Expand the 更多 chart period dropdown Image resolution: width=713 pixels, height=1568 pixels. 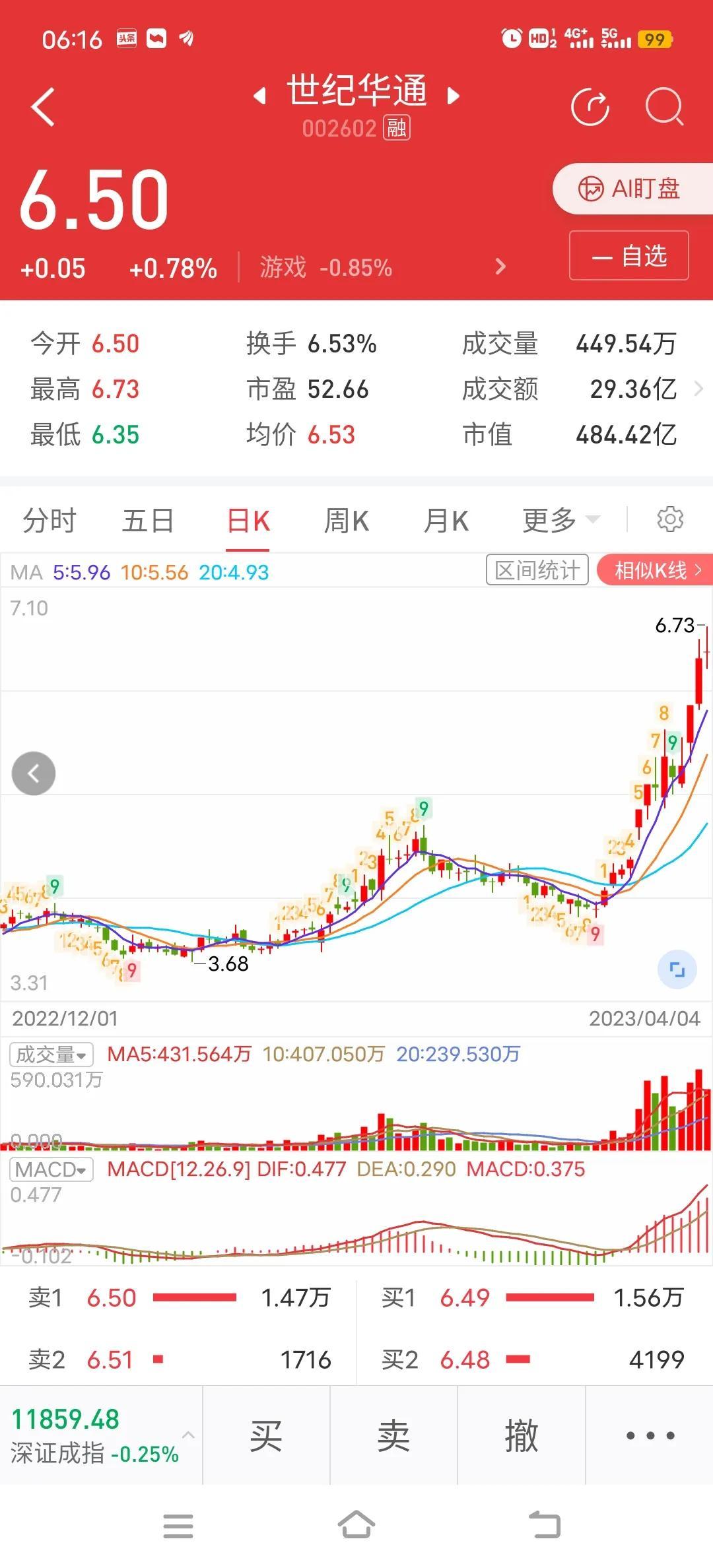tap(561, 521)
